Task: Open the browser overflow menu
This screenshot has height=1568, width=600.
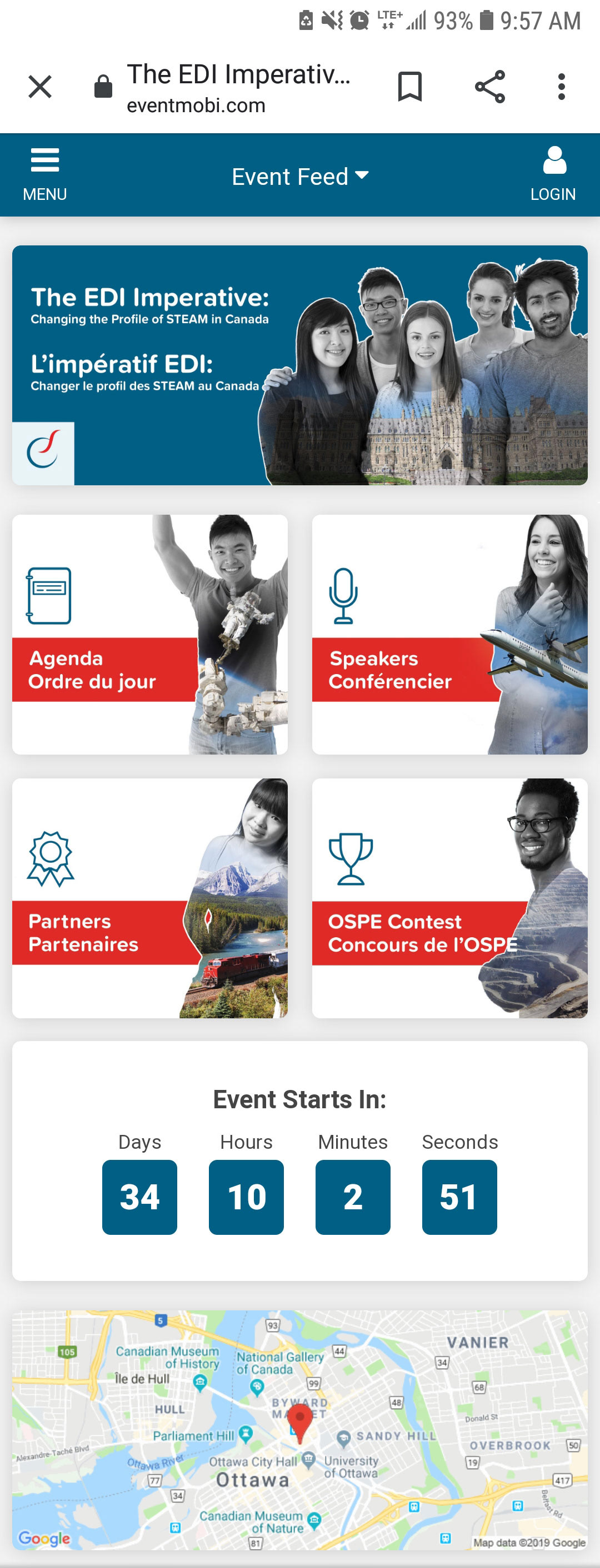Action: pyautogui.click(x=561, y=87)
